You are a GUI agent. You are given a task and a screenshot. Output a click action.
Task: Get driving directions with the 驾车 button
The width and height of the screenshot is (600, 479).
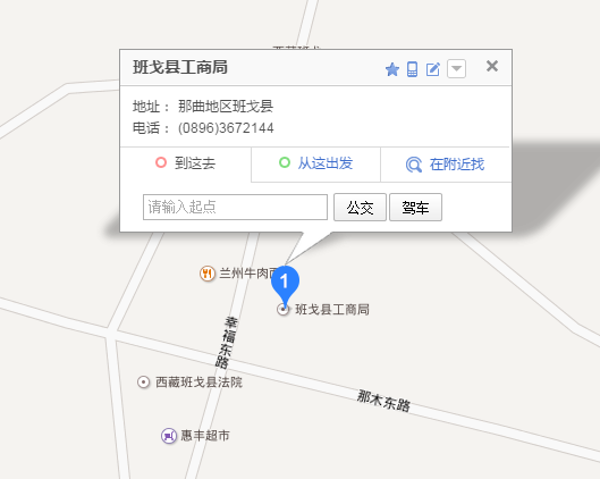pos(415,207)
